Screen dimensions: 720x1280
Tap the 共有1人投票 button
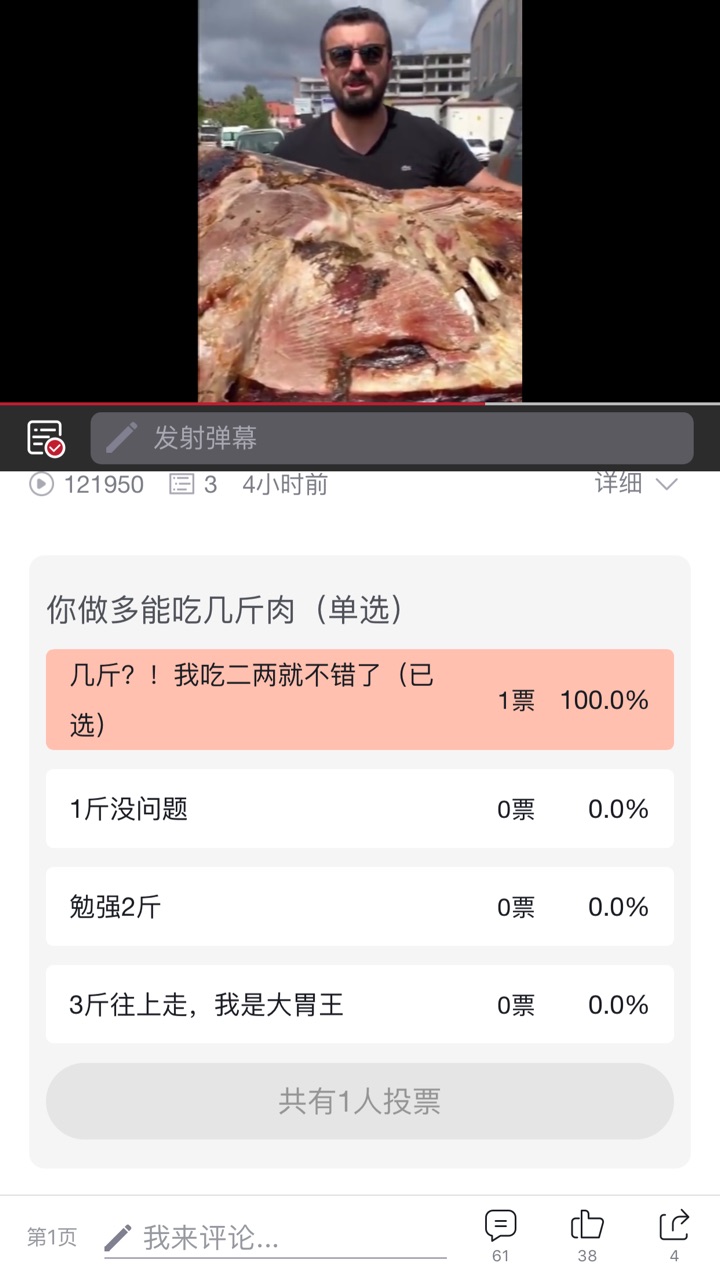(360, 1101)
